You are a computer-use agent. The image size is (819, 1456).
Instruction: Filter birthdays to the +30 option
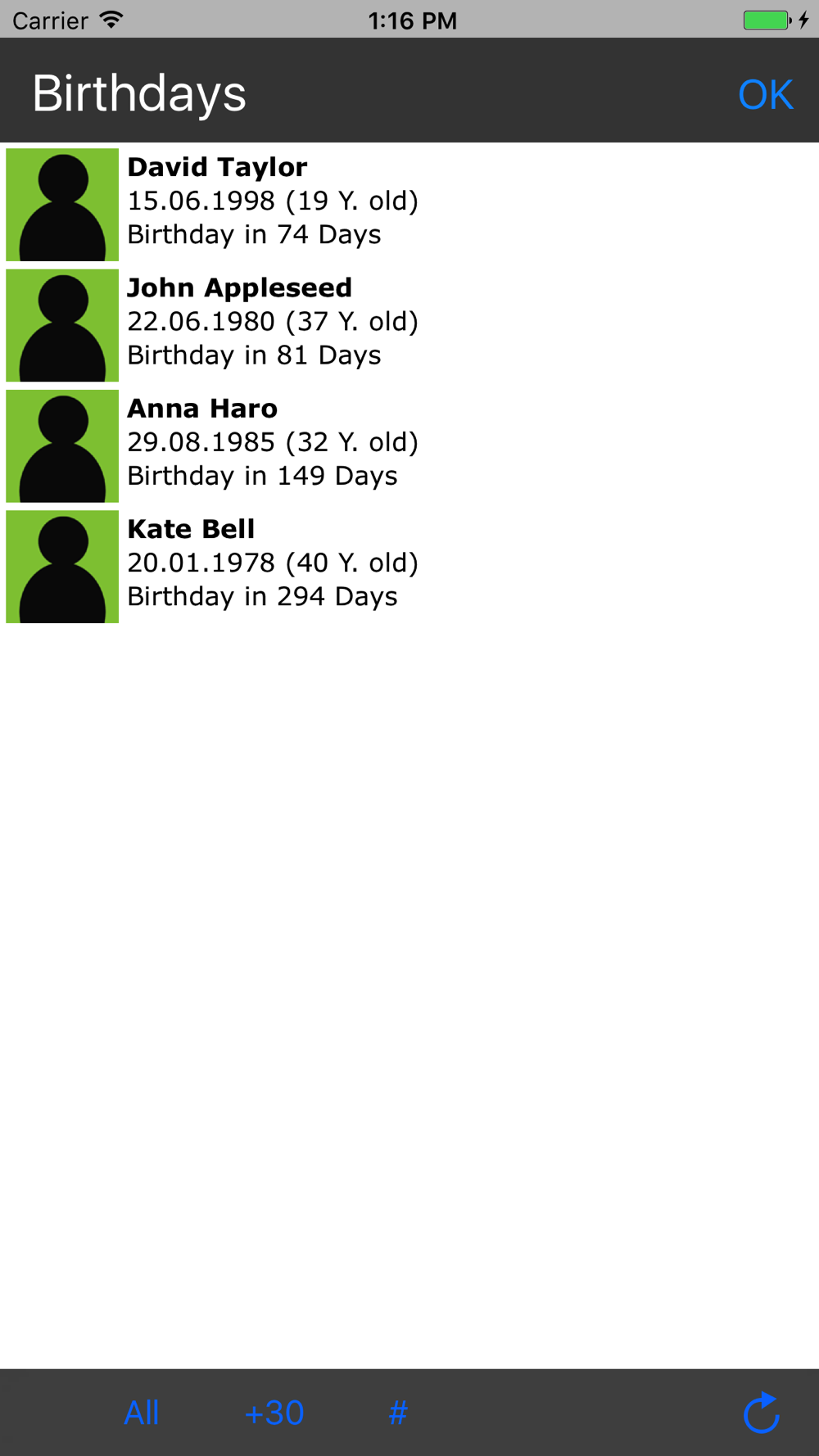point(274,1413)
